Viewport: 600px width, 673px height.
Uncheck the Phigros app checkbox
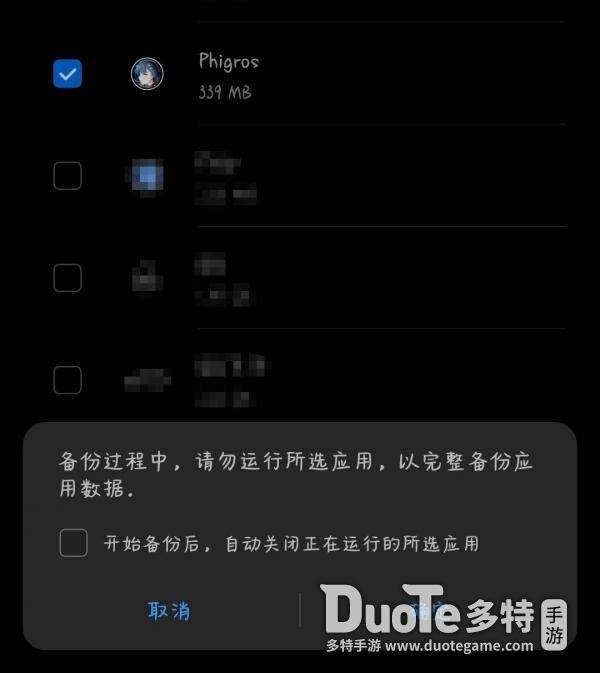[x=67, y=74]
